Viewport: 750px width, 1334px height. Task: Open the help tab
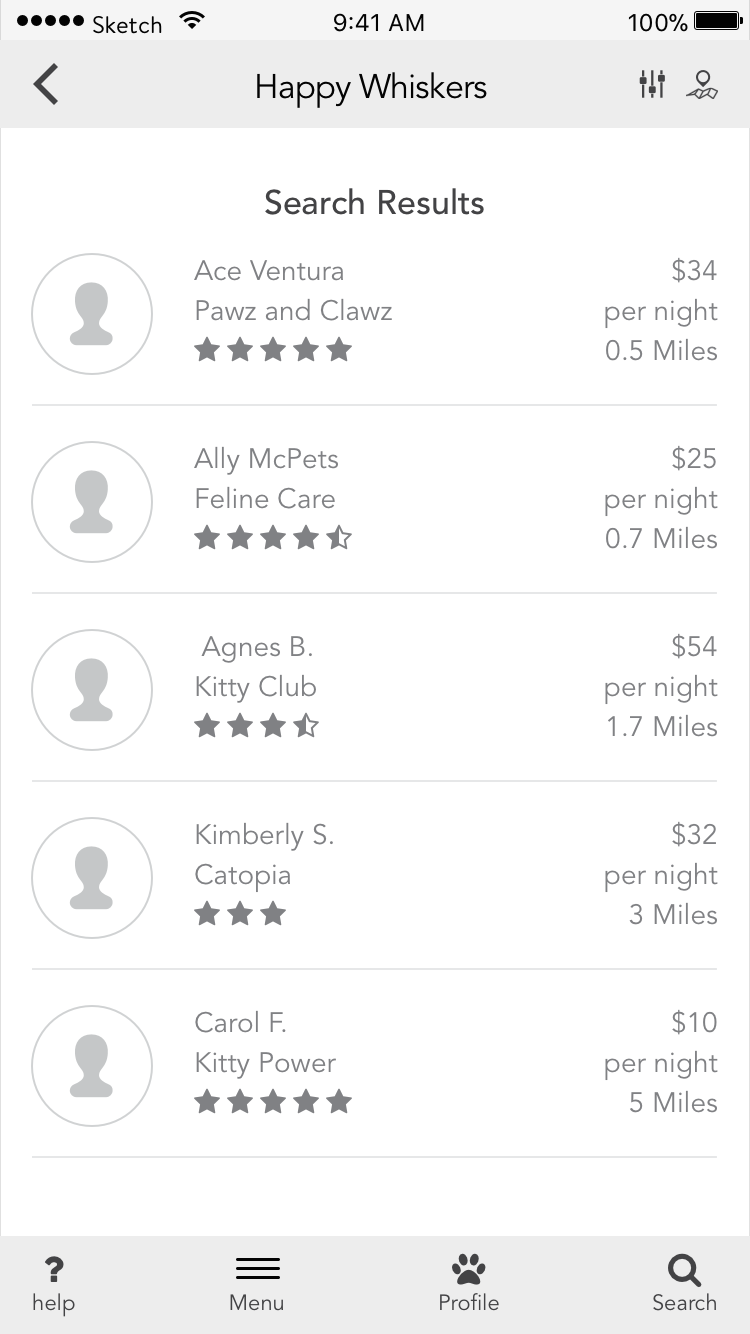point(54,1284)
